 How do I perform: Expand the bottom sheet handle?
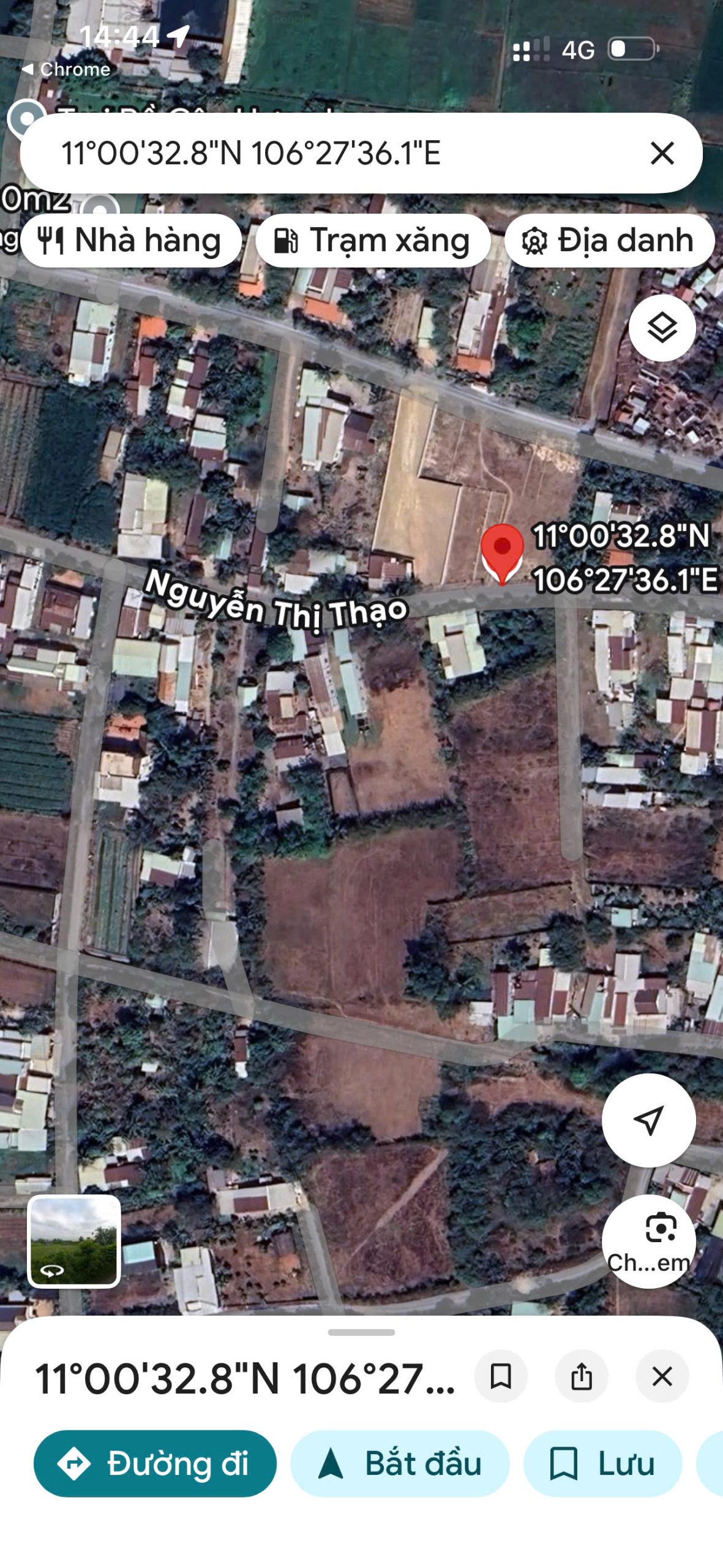[361, 1333]
